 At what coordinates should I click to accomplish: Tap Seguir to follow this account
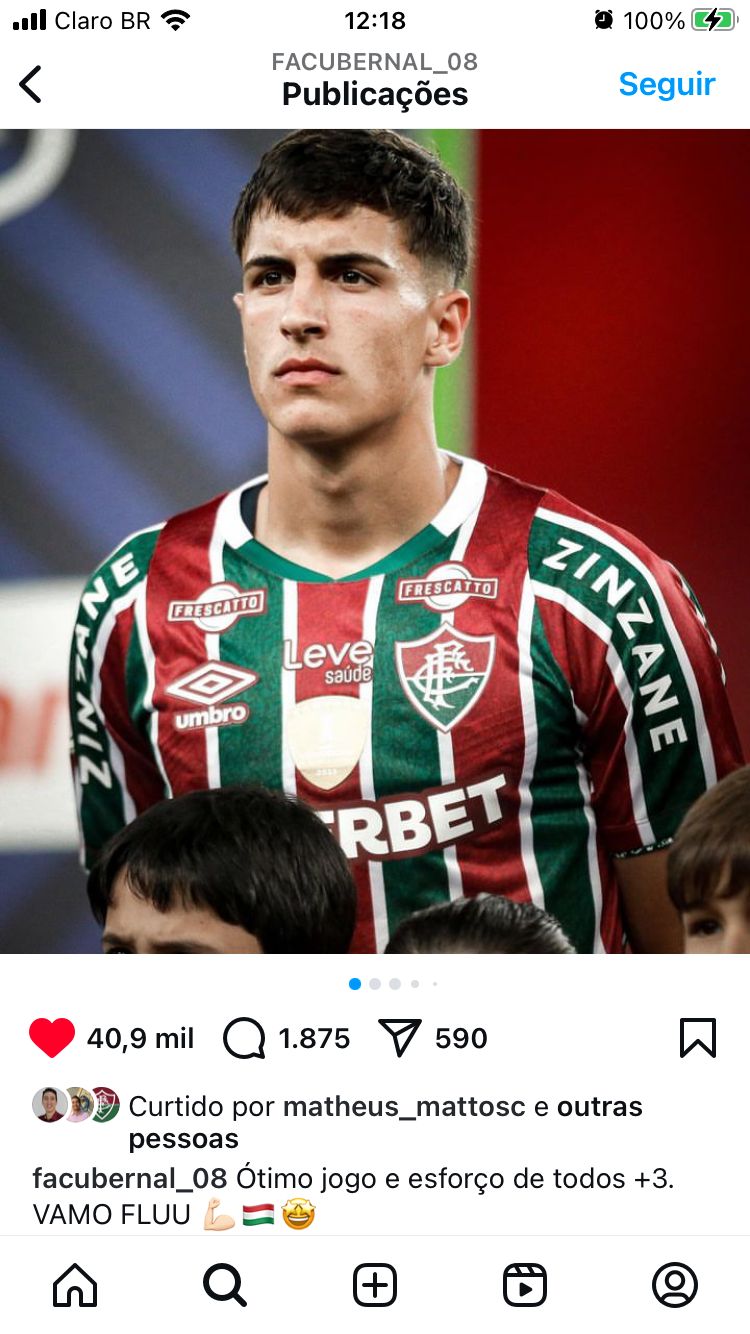coord(667,84)
